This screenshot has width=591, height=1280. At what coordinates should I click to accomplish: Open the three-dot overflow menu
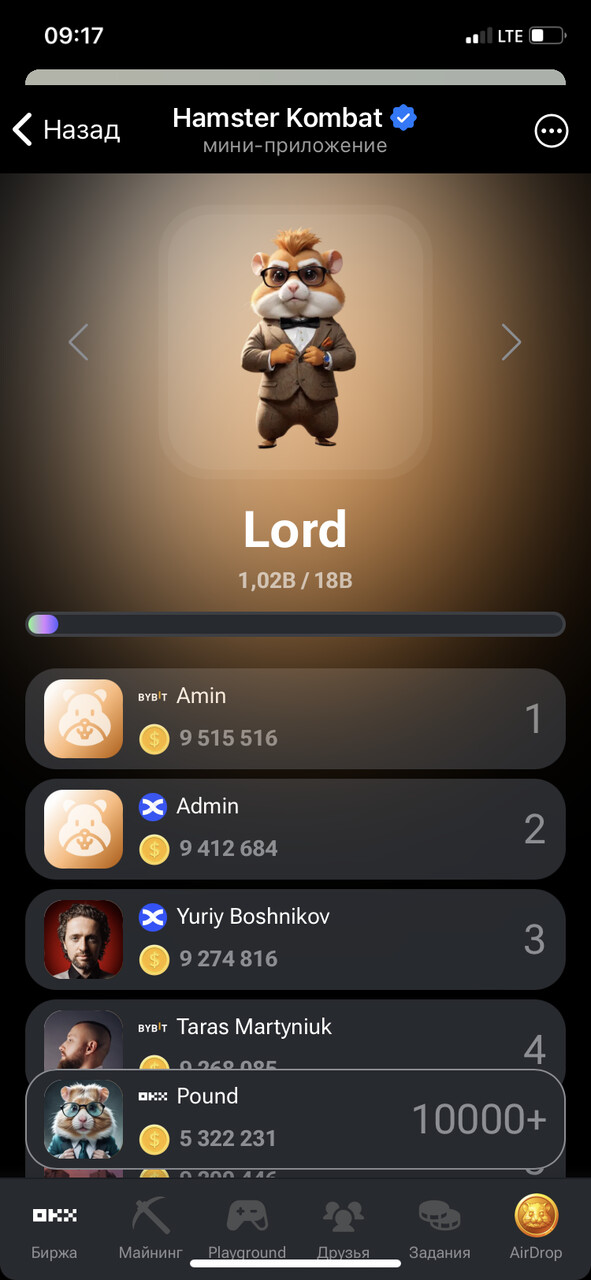coord(551,131)
